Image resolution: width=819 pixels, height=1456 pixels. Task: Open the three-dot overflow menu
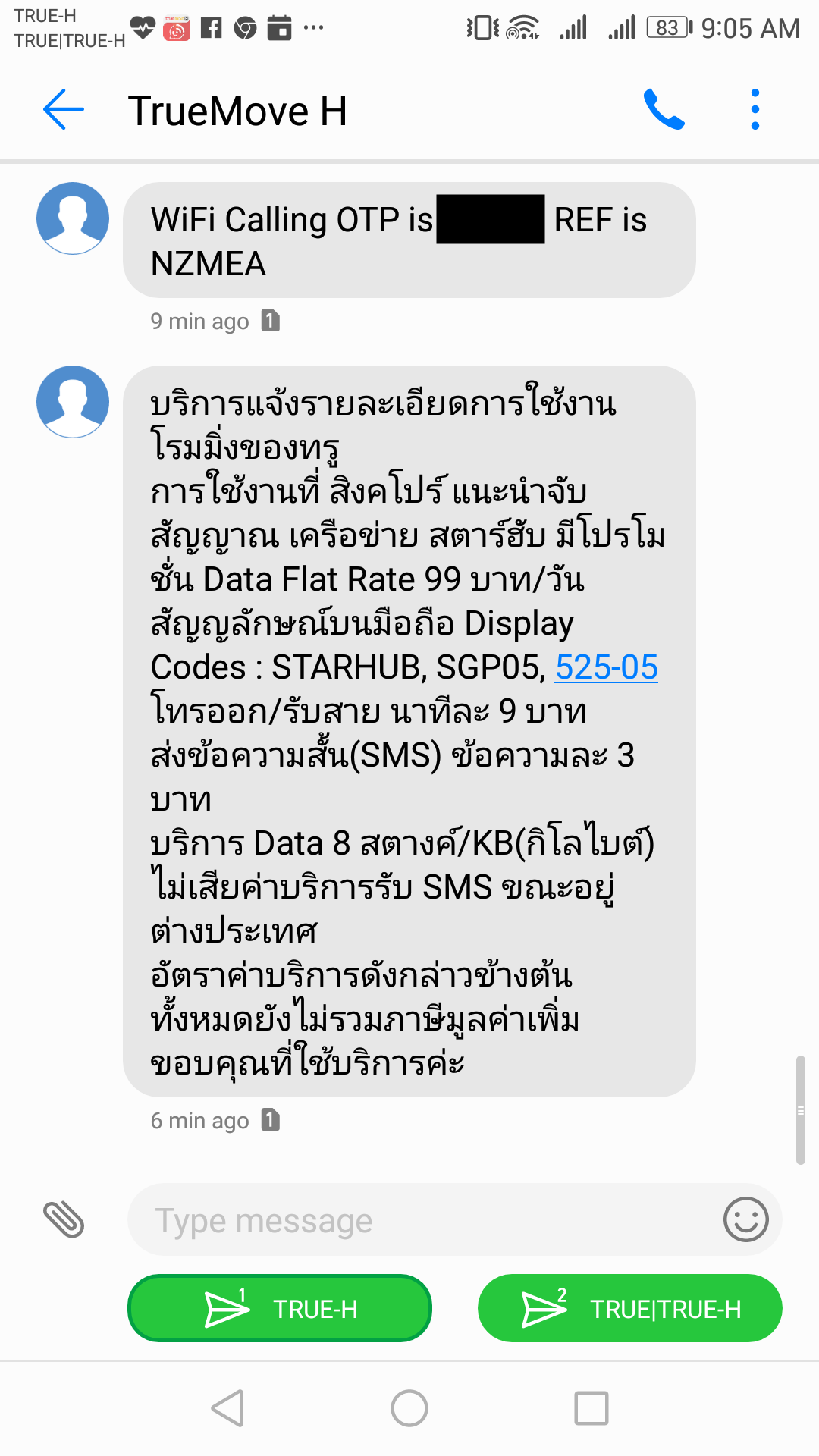pyautogui.click(x=755, y=109)
